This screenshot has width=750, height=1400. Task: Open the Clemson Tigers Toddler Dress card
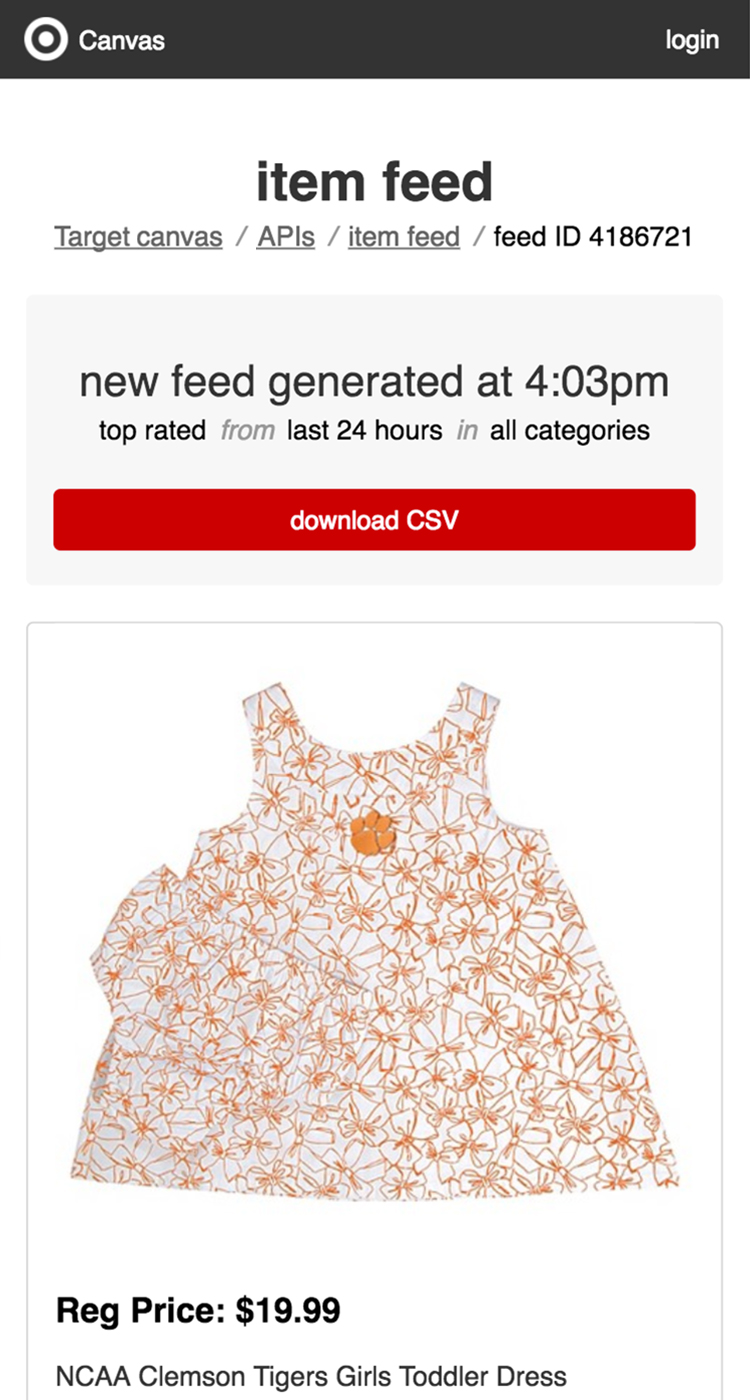coord(374,1010)
